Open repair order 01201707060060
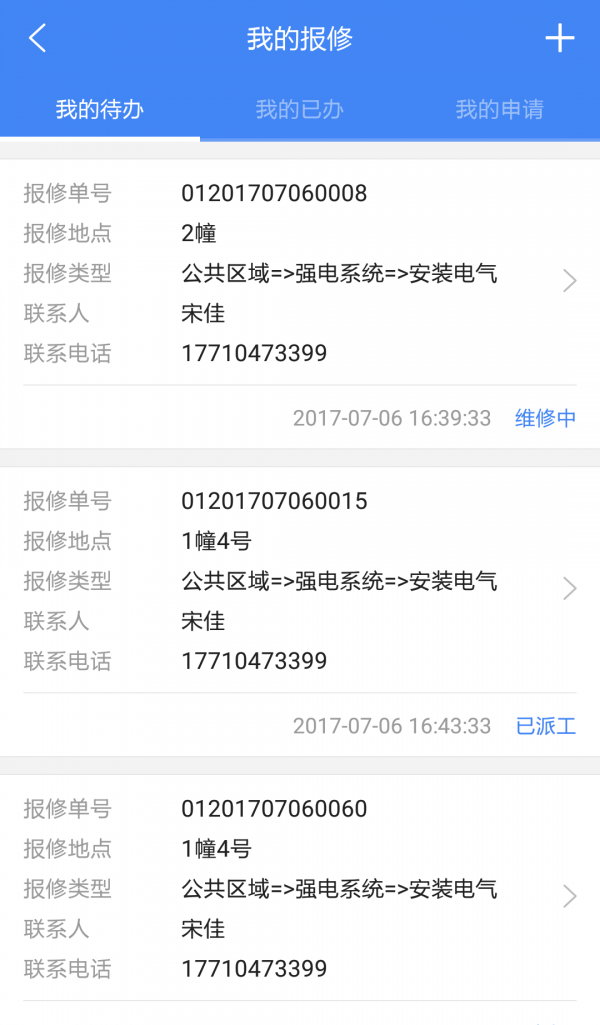 click(x=300, y=900)
